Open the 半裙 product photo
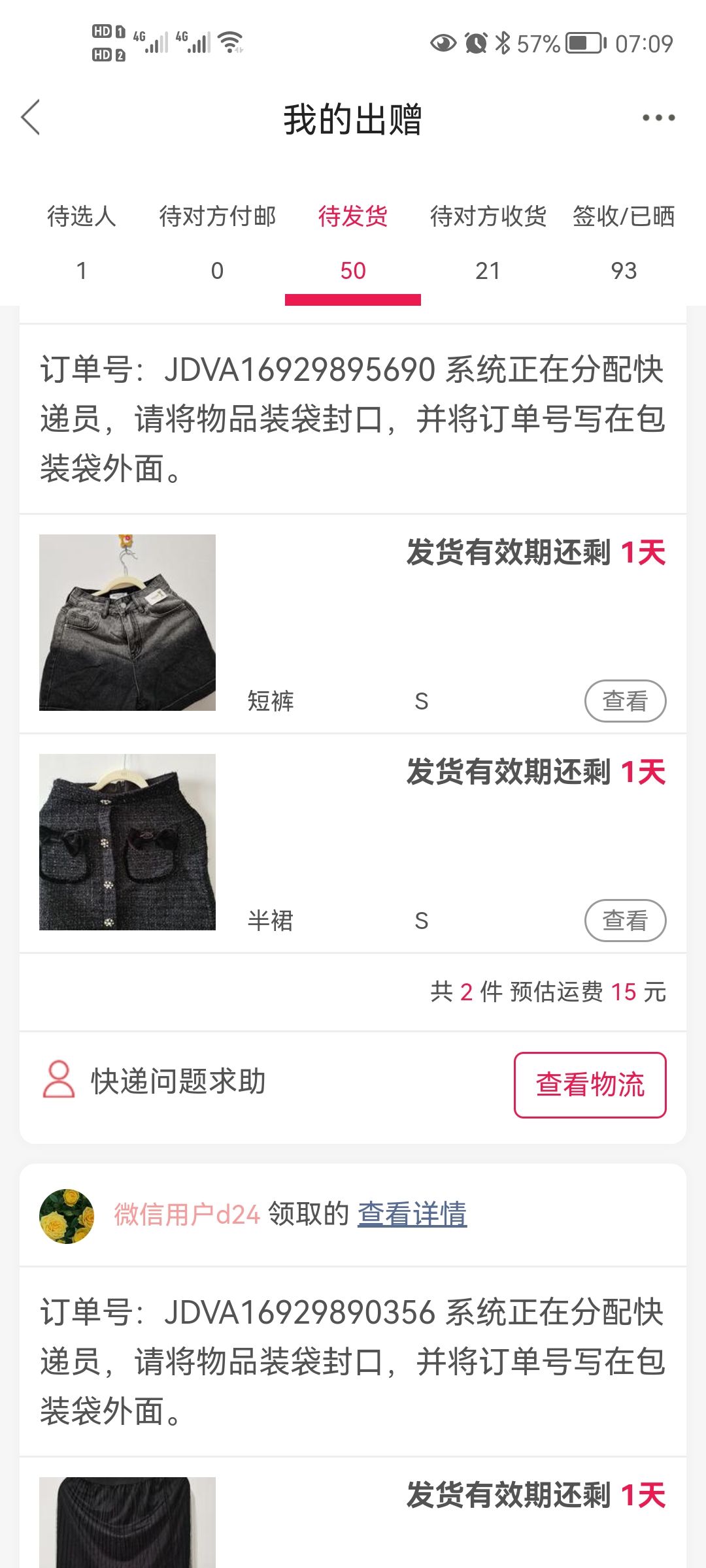 (x=127, y=842)
